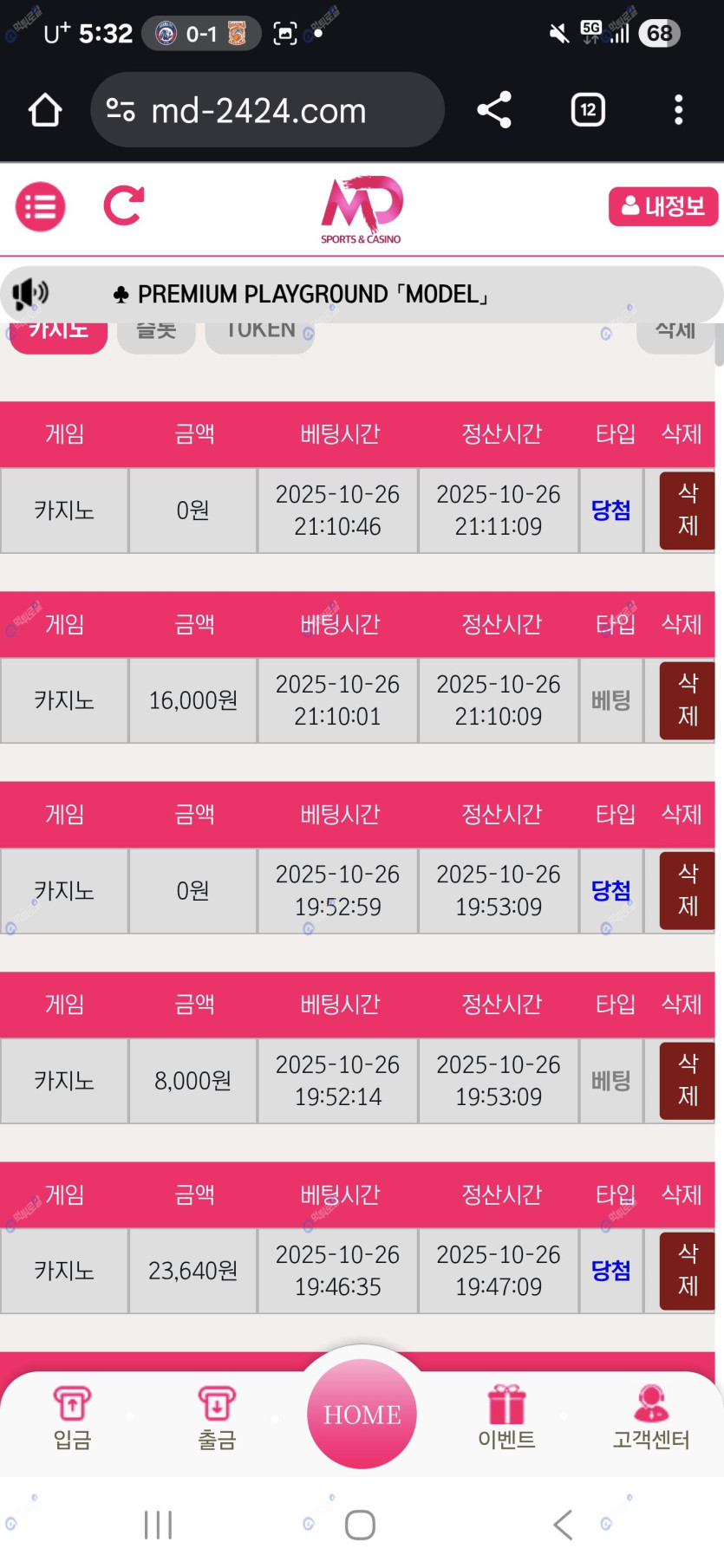This screenshot has width=724, height=1568.
Task: Open the browser overflow menu
Action: (678, 110)
